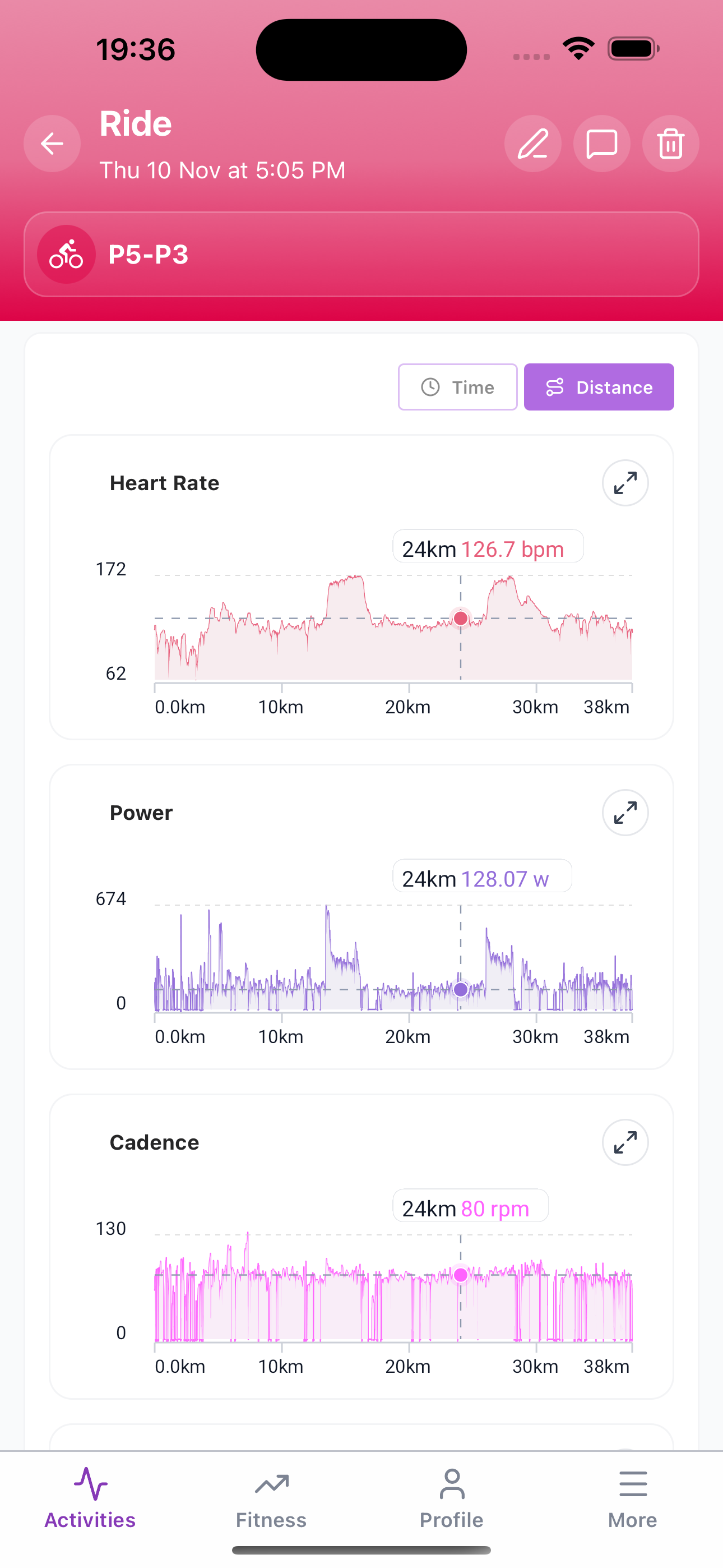Switch charts to Time view
Viewport: 723px width, 1568px height.
coord(457,386)
